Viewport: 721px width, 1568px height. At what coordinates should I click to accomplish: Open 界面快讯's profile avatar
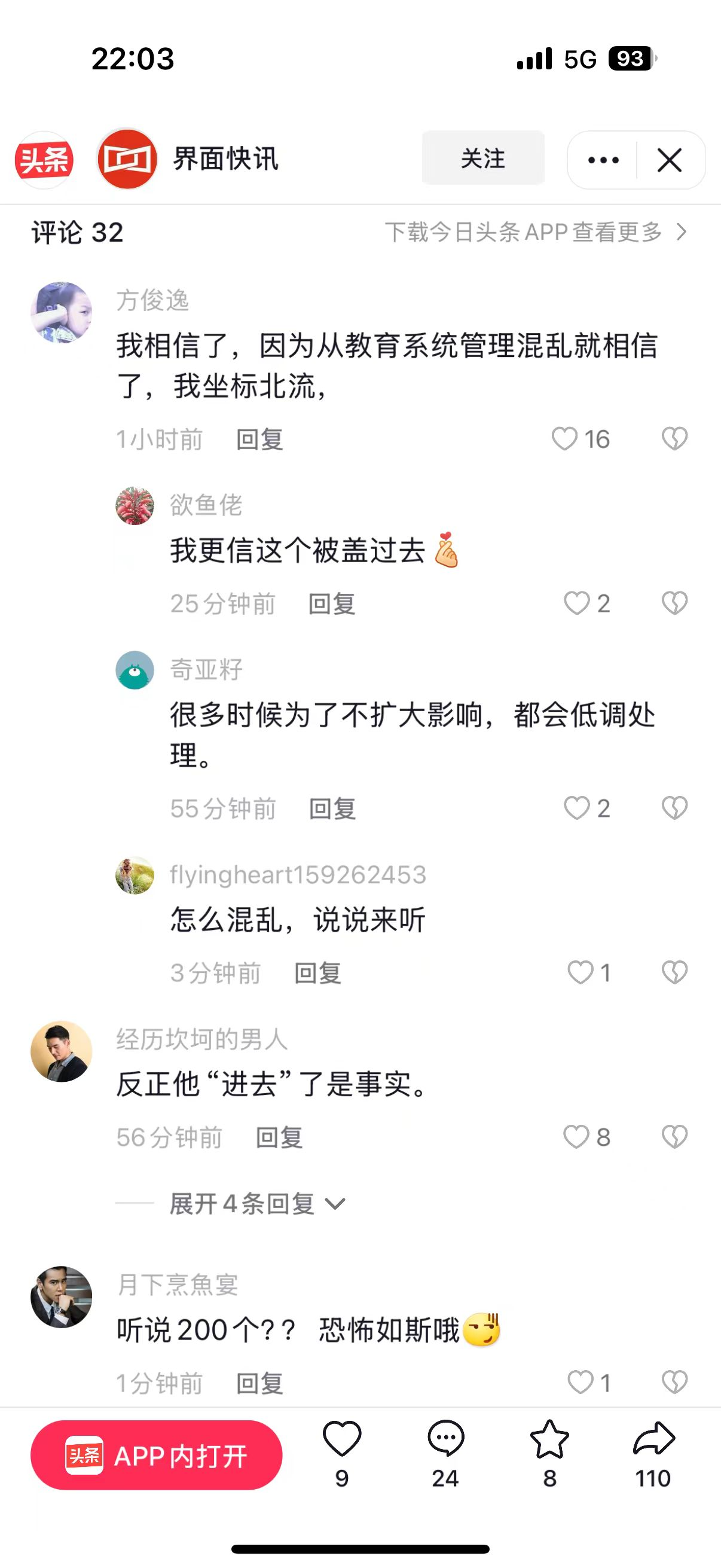127,159
